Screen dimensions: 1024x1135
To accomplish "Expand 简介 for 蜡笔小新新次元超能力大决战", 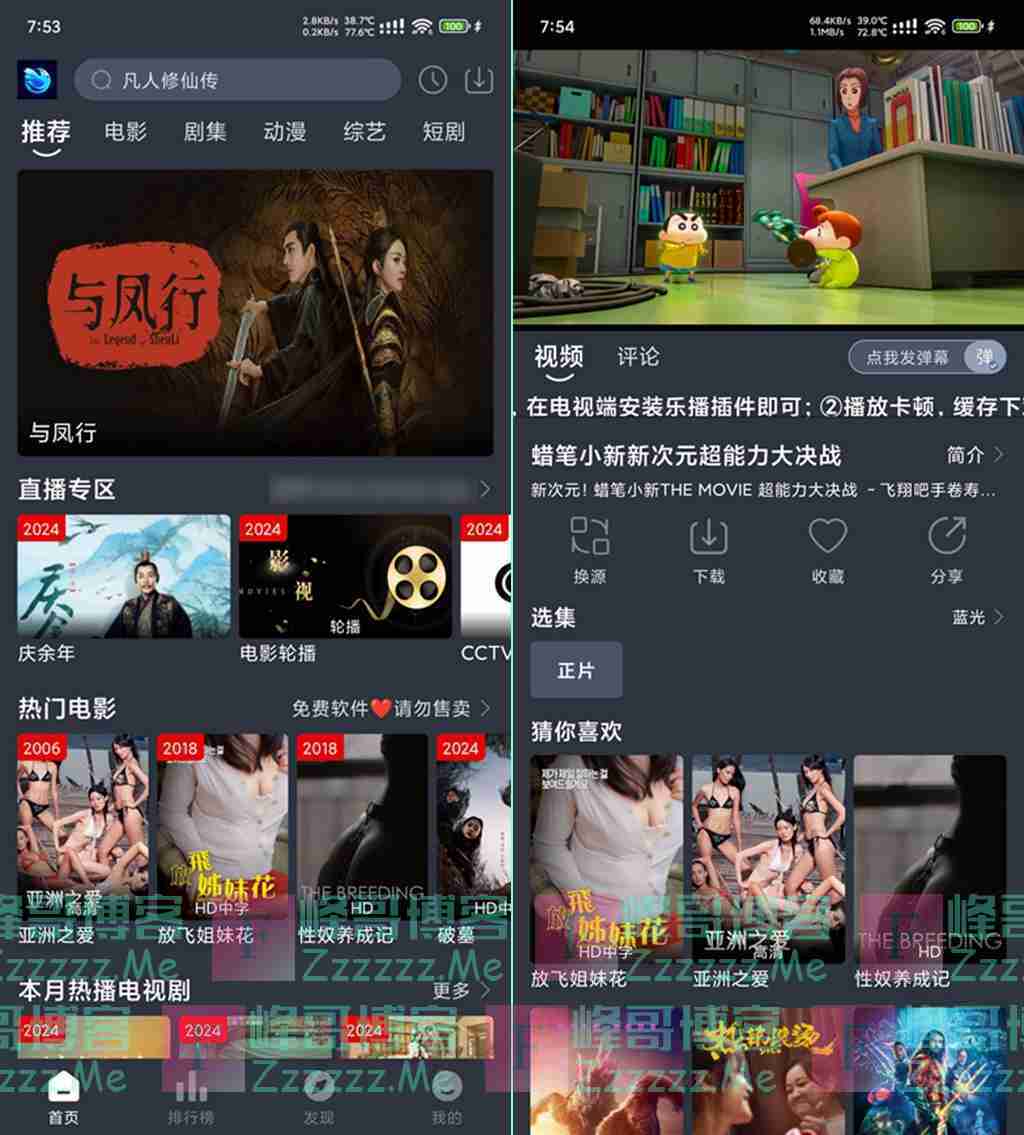I will pos(975,455).
